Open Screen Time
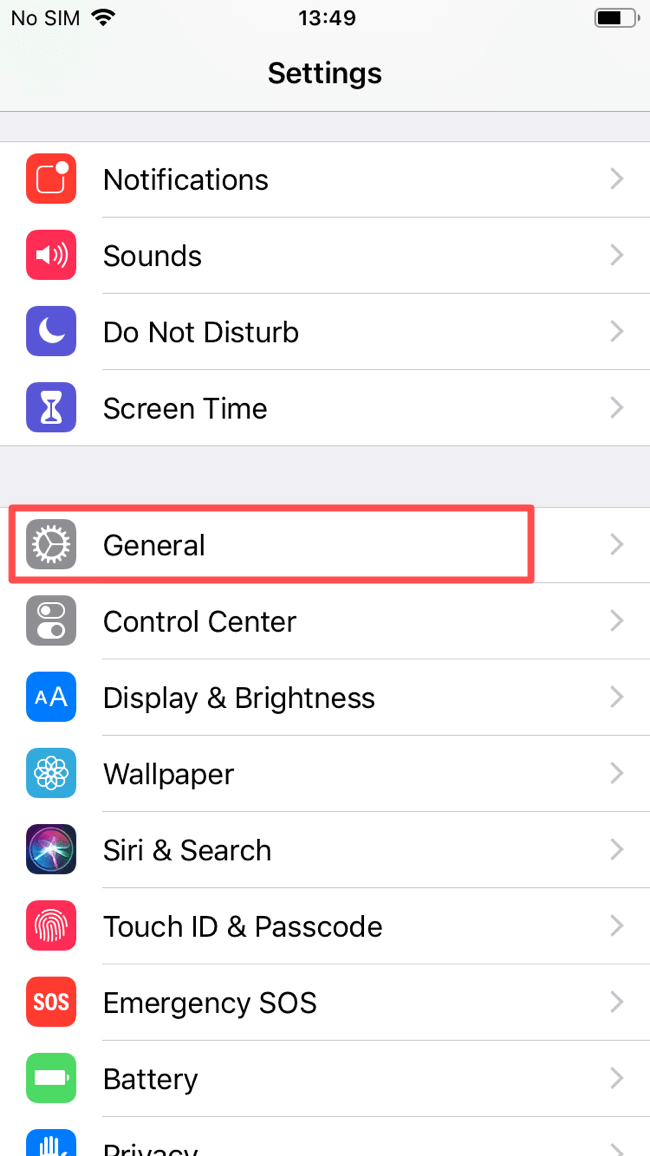The width and height of the screenshot is (650, 1156). pyautogui.click(x=325, y=408)
